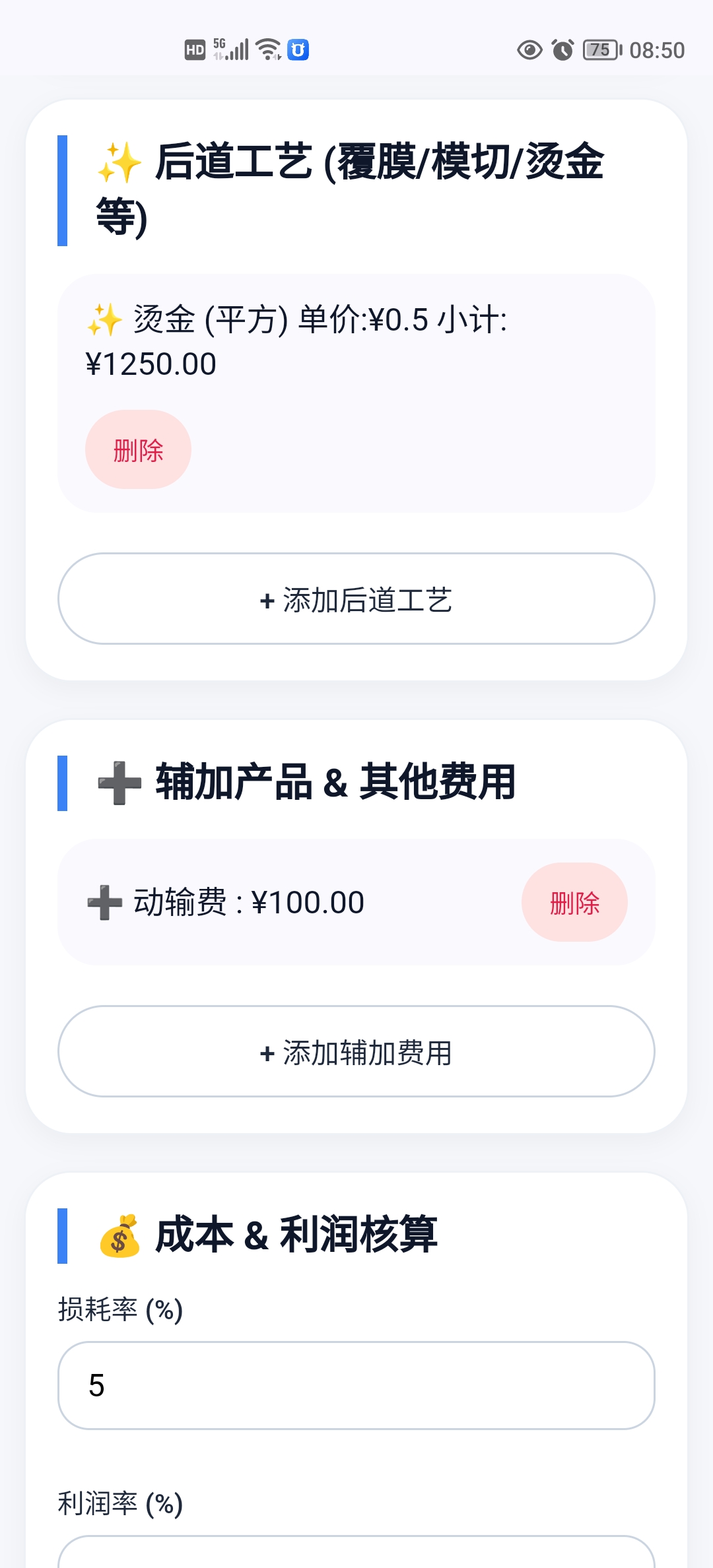The image size is (713, 1568).
Task: Add an auxiliary fee via 添加辅加费用
Action: point(356,1051)
